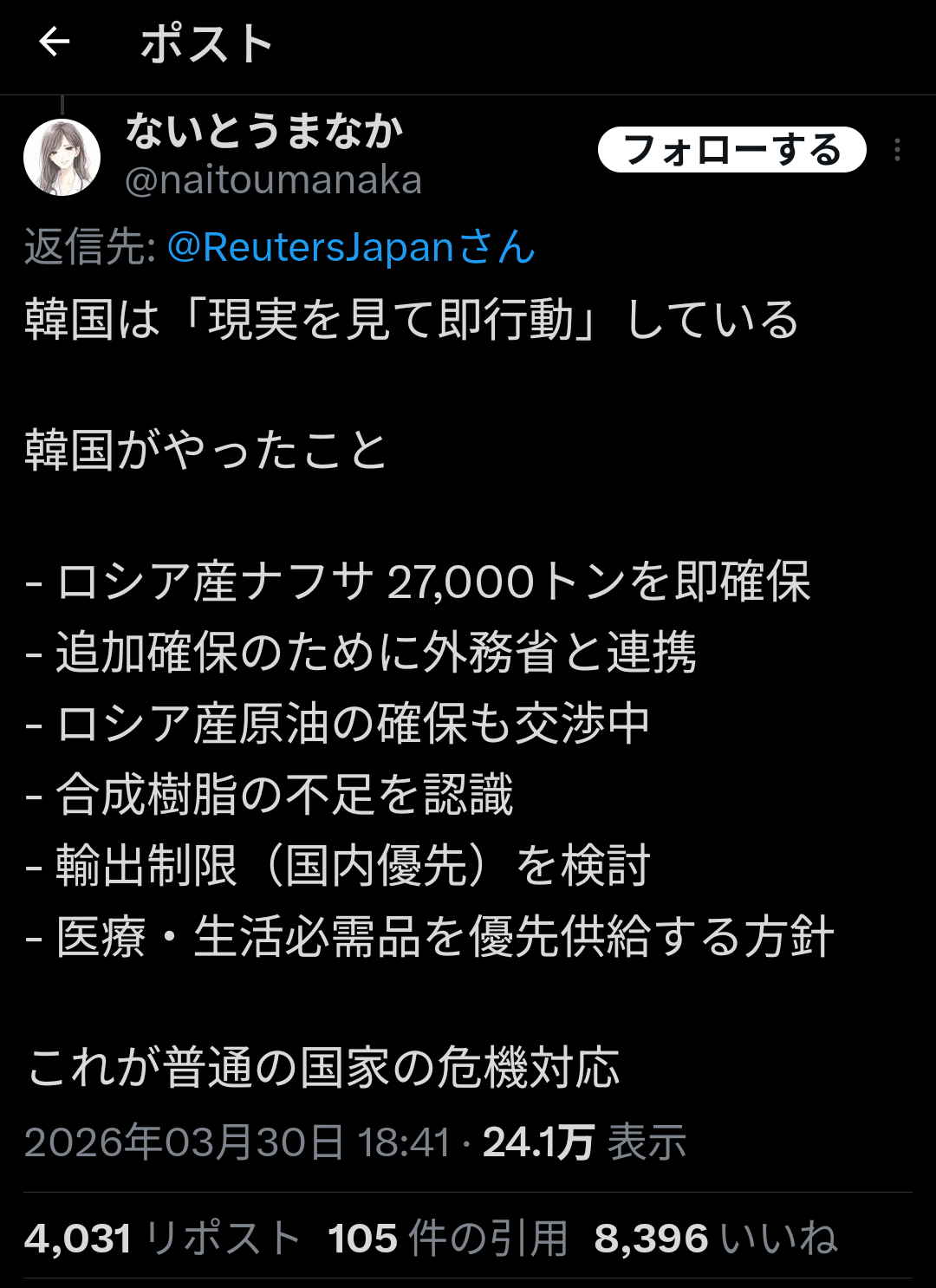The width and height of the screenshot is (936, 1288).
Task: Go back using the arrow icon
Action: pos(55,42)
